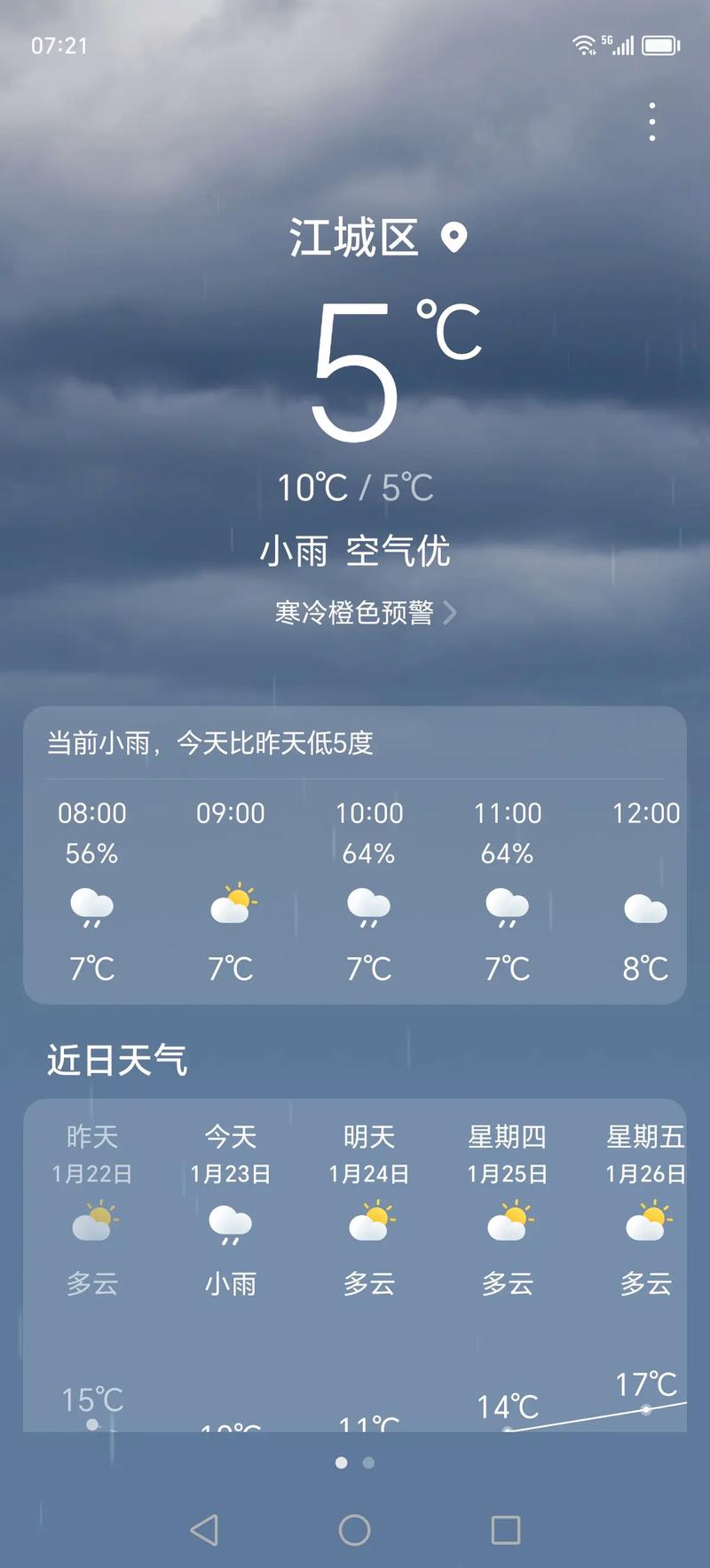Tap the rain icon under 10:00
Viewport: 710px width, 1568px height.
369,906
